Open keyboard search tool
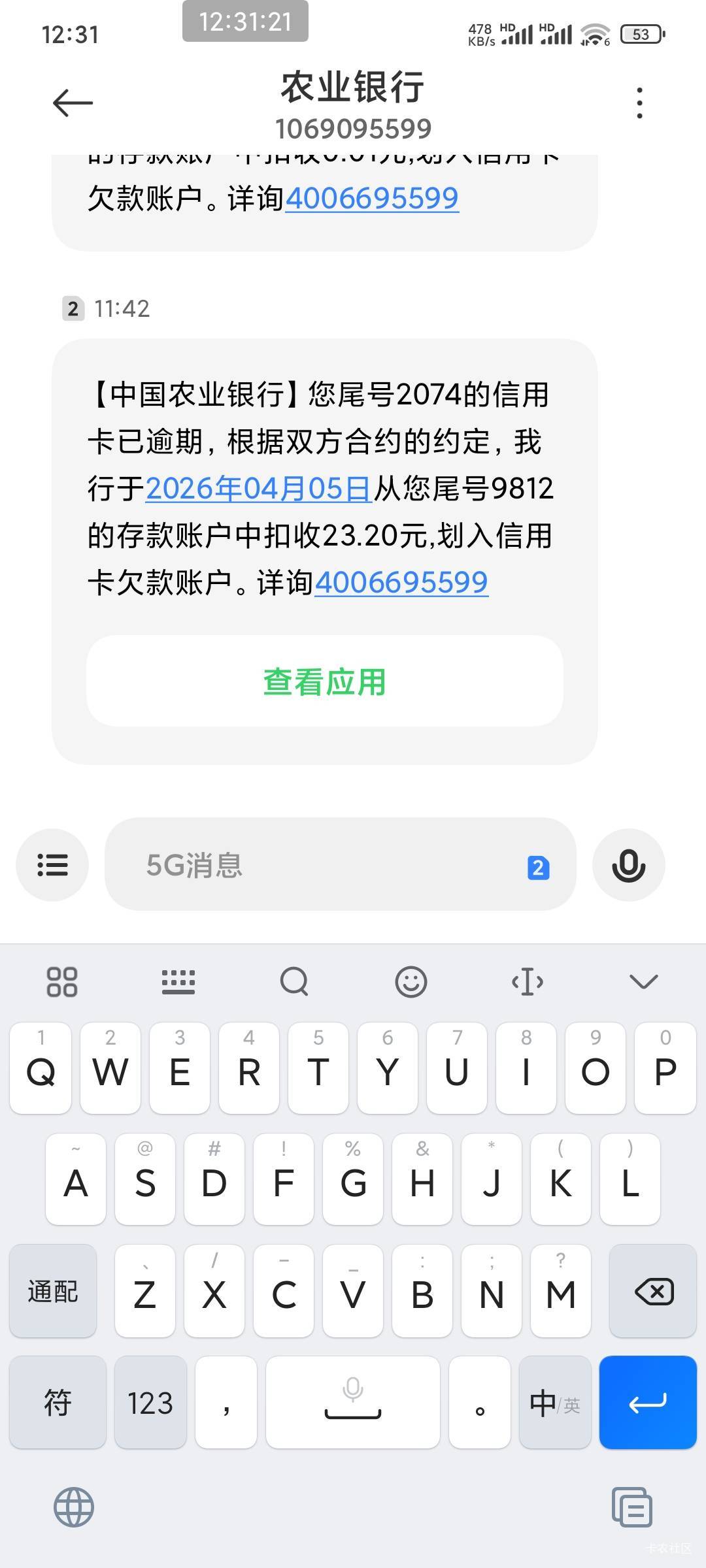 [x=294, y=981]
